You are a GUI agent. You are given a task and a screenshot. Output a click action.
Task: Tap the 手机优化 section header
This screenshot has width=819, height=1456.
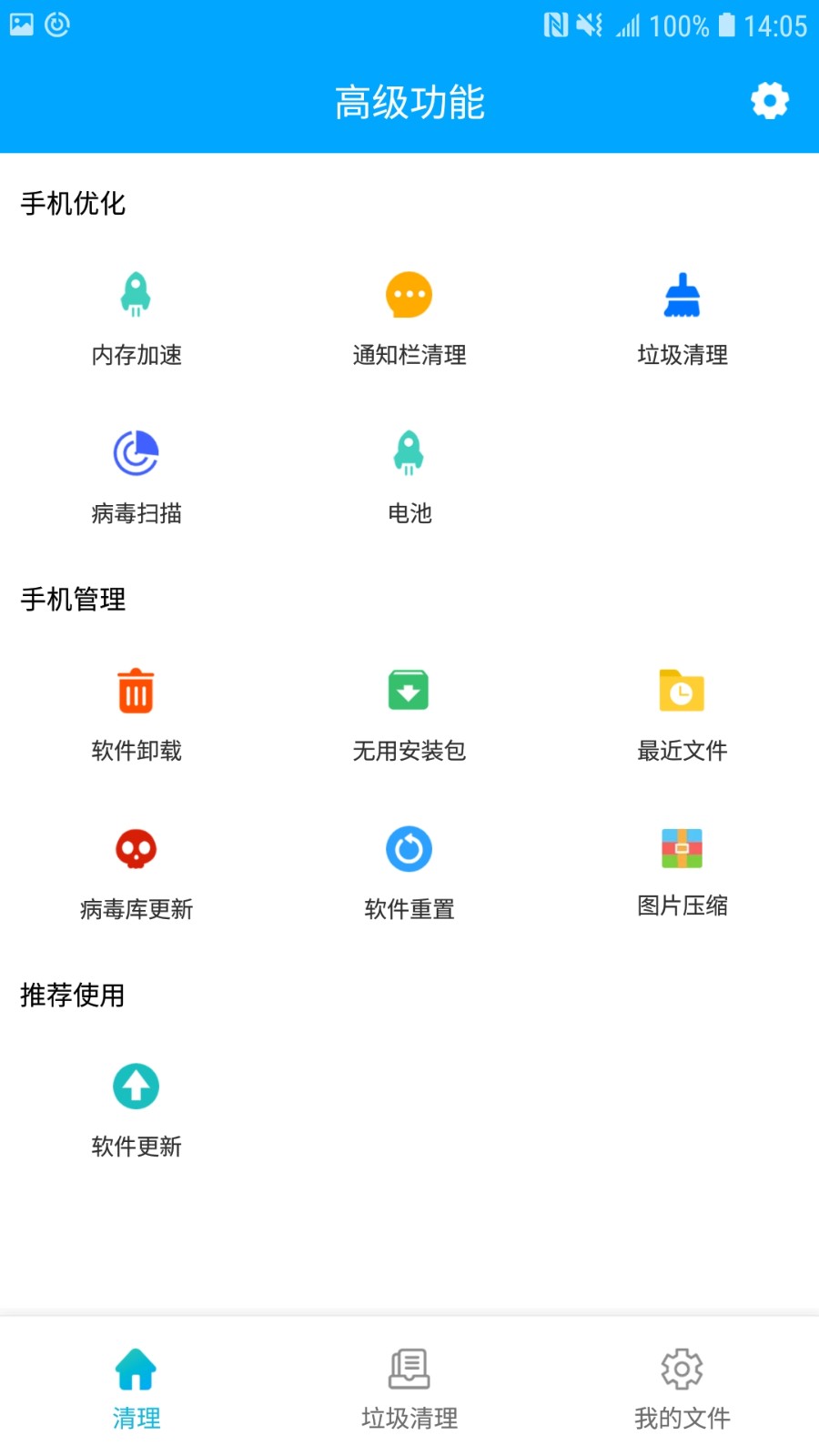(x=74, y=204)
